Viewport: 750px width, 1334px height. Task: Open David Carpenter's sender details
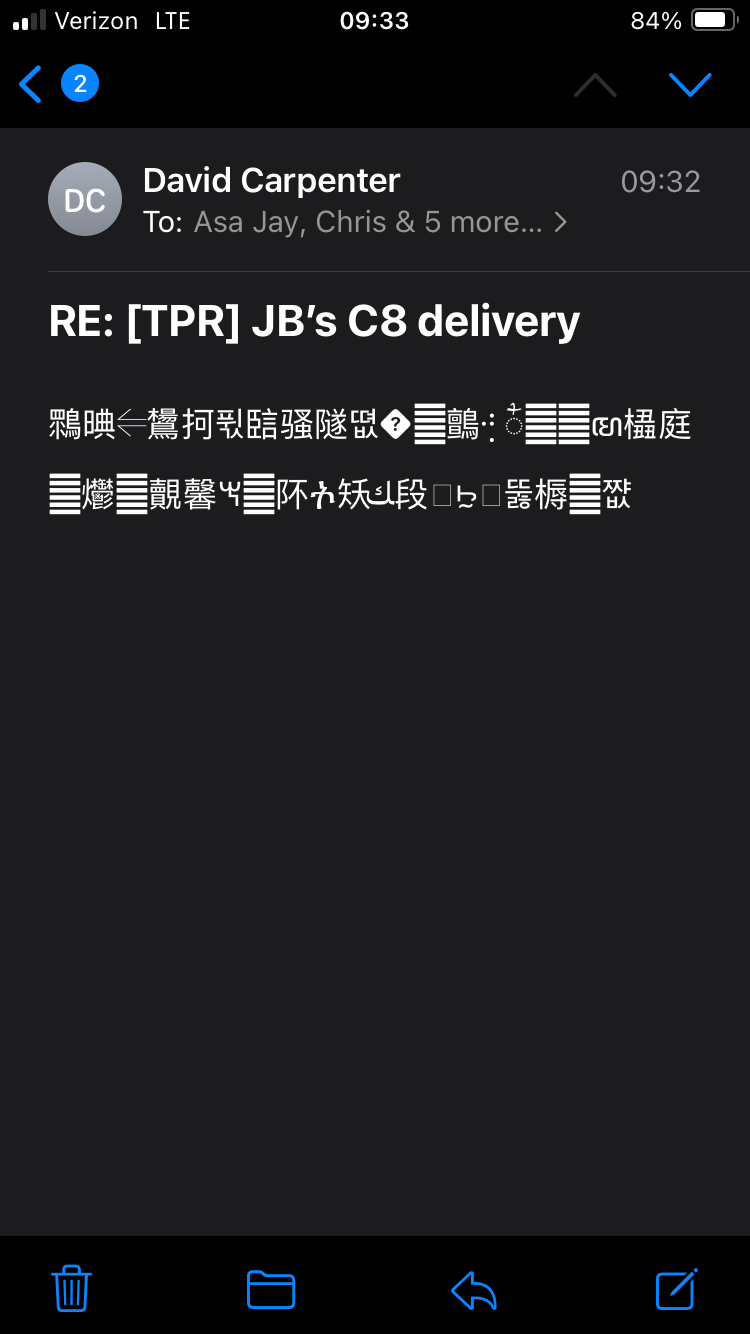pos(271,181)
